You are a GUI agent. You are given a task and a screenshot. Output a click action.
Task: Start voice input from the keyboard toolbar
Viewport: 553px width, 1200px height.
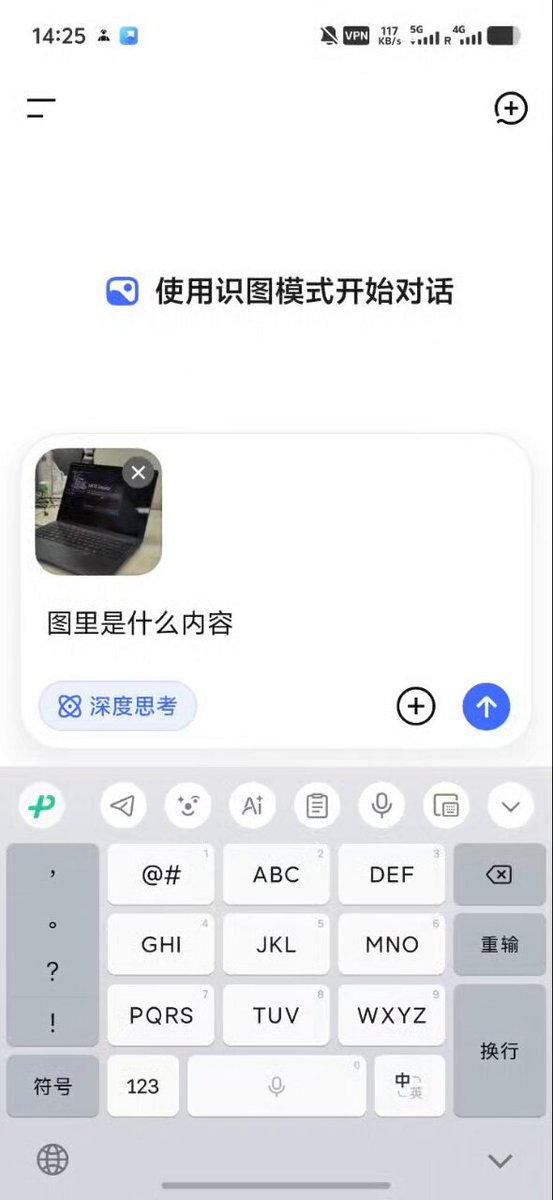click(x=382, y=805)
